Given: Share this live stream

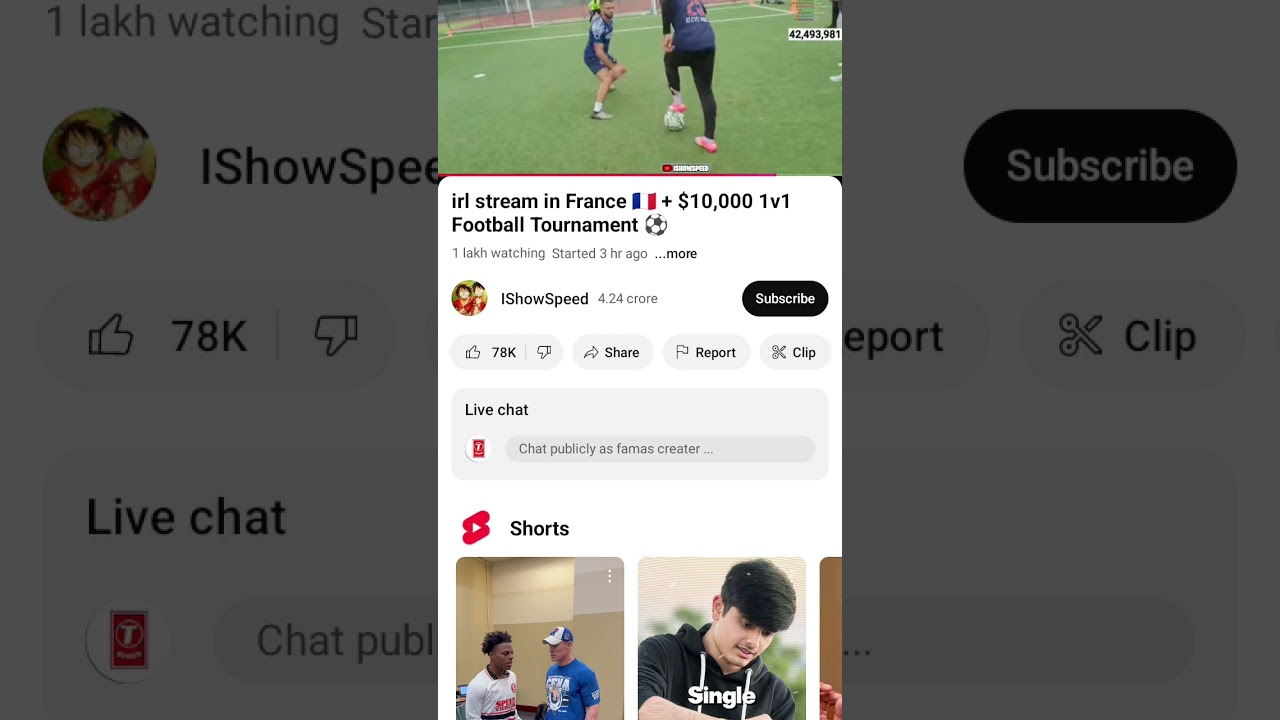Looking at the screenshot, I should (x=612, y=352).
